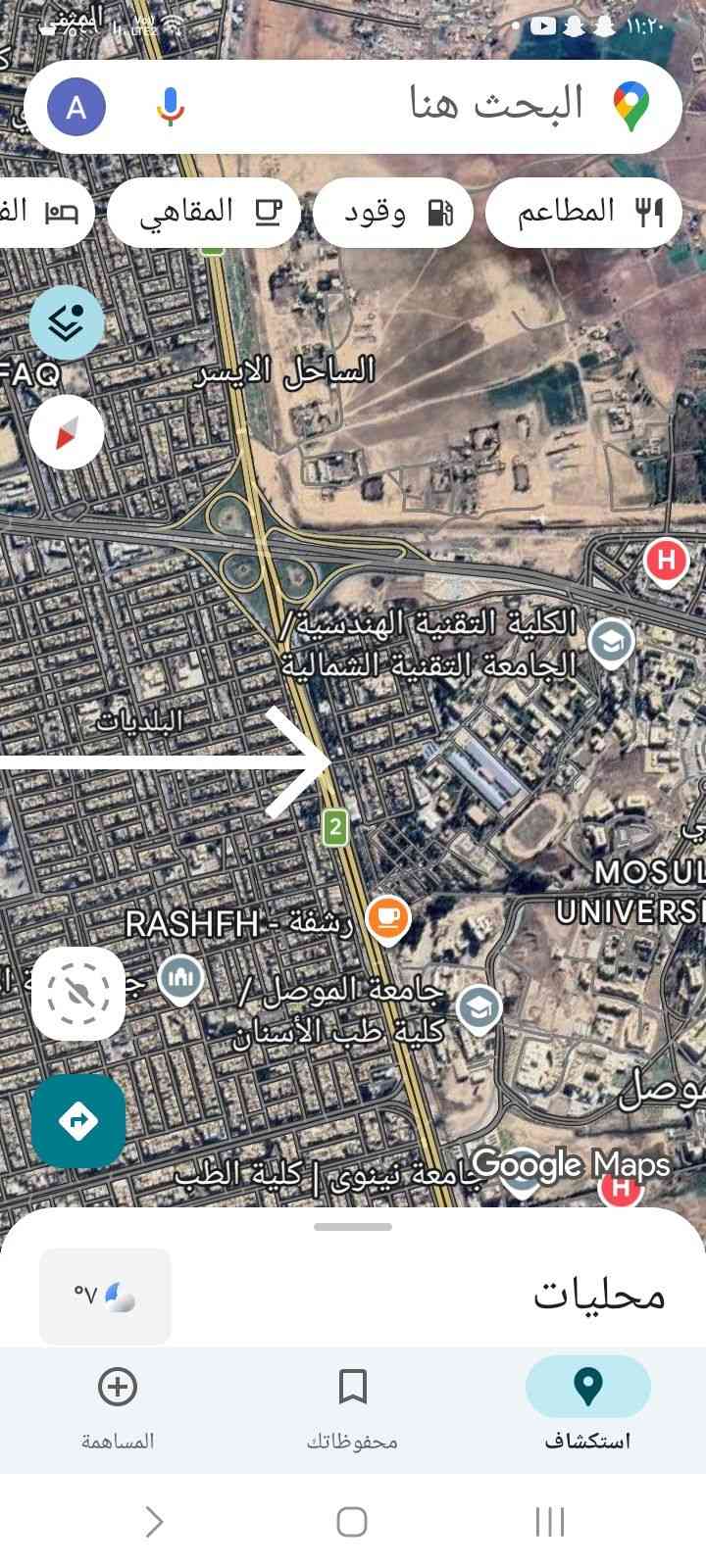Image resolution: width=706 pixels, height=1568 pixels.
Task: Go to the system home screen
Action: [x=352, y=1522]
